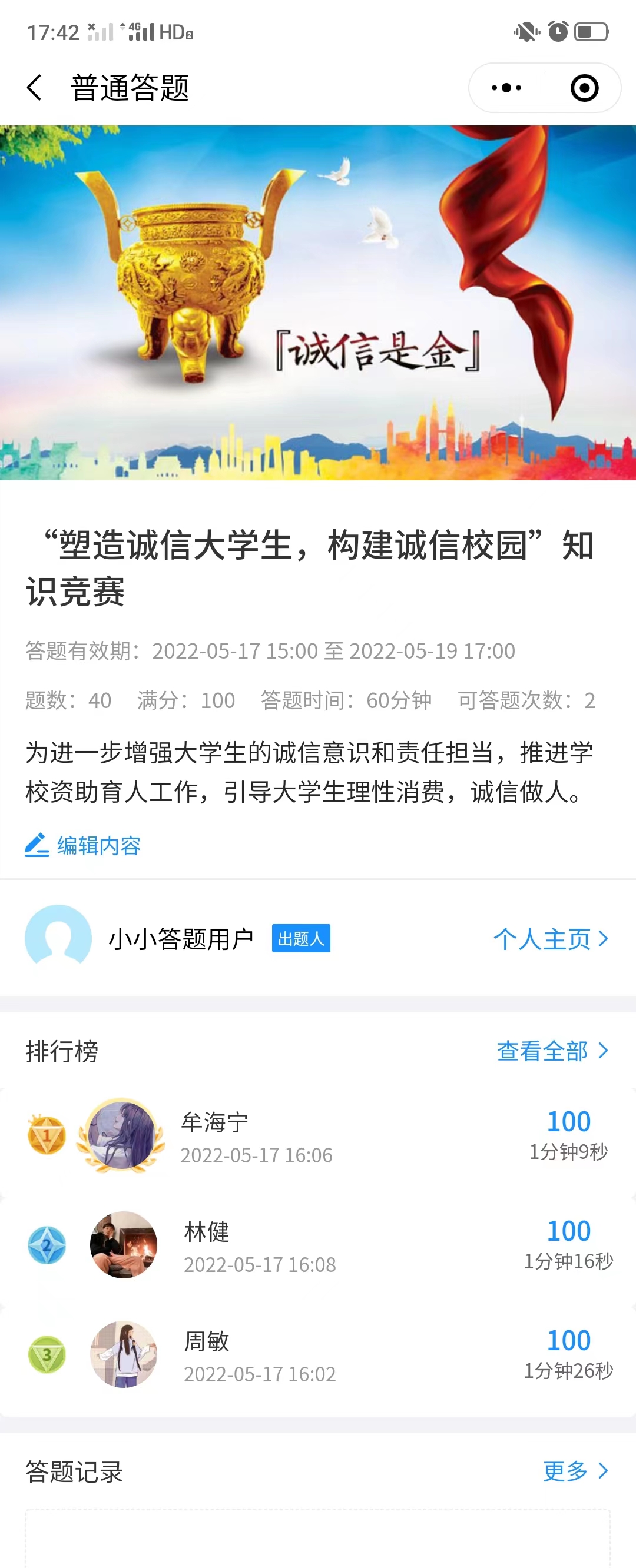Open 林健's ranking entry
The height and width of the screenshot is (1568, 636).
pyautogui.click(x=317, y=1245)
